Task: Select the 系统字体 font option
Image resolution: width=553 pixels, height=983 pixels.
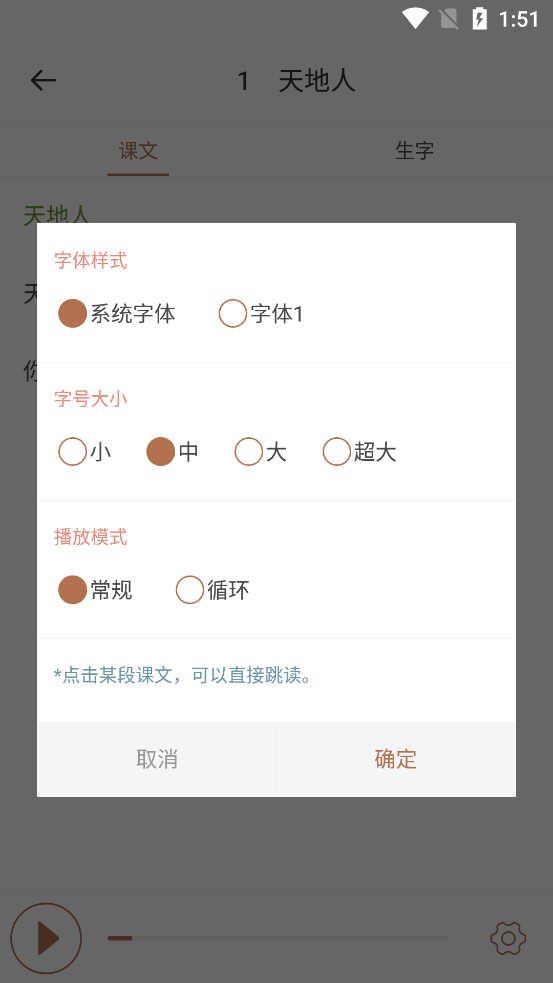Action: pyautogui.click(x=117, y=313)
